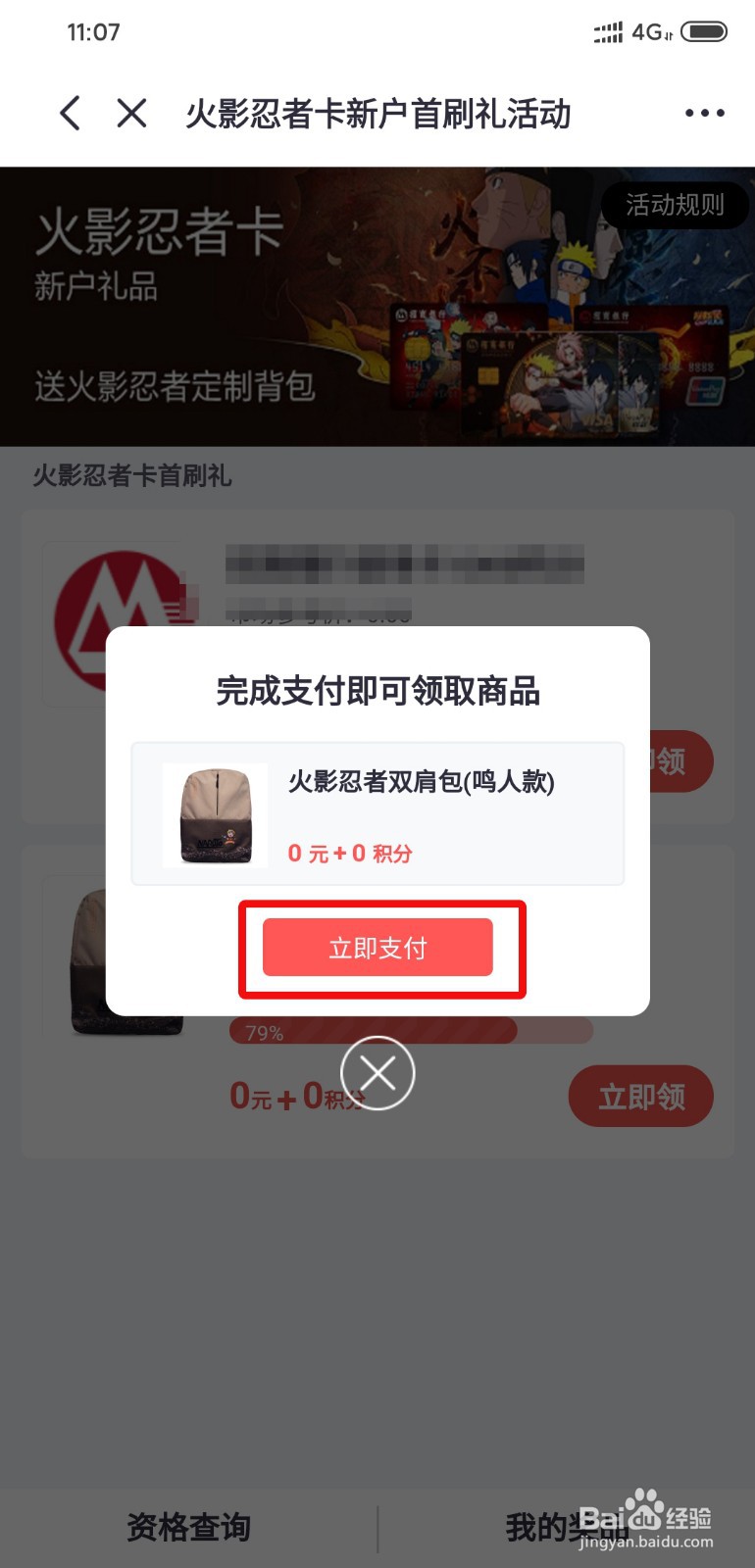This screenshot has height=1568, width=755.
Task: Tap the X icon in the title bar
Action: 130,113
